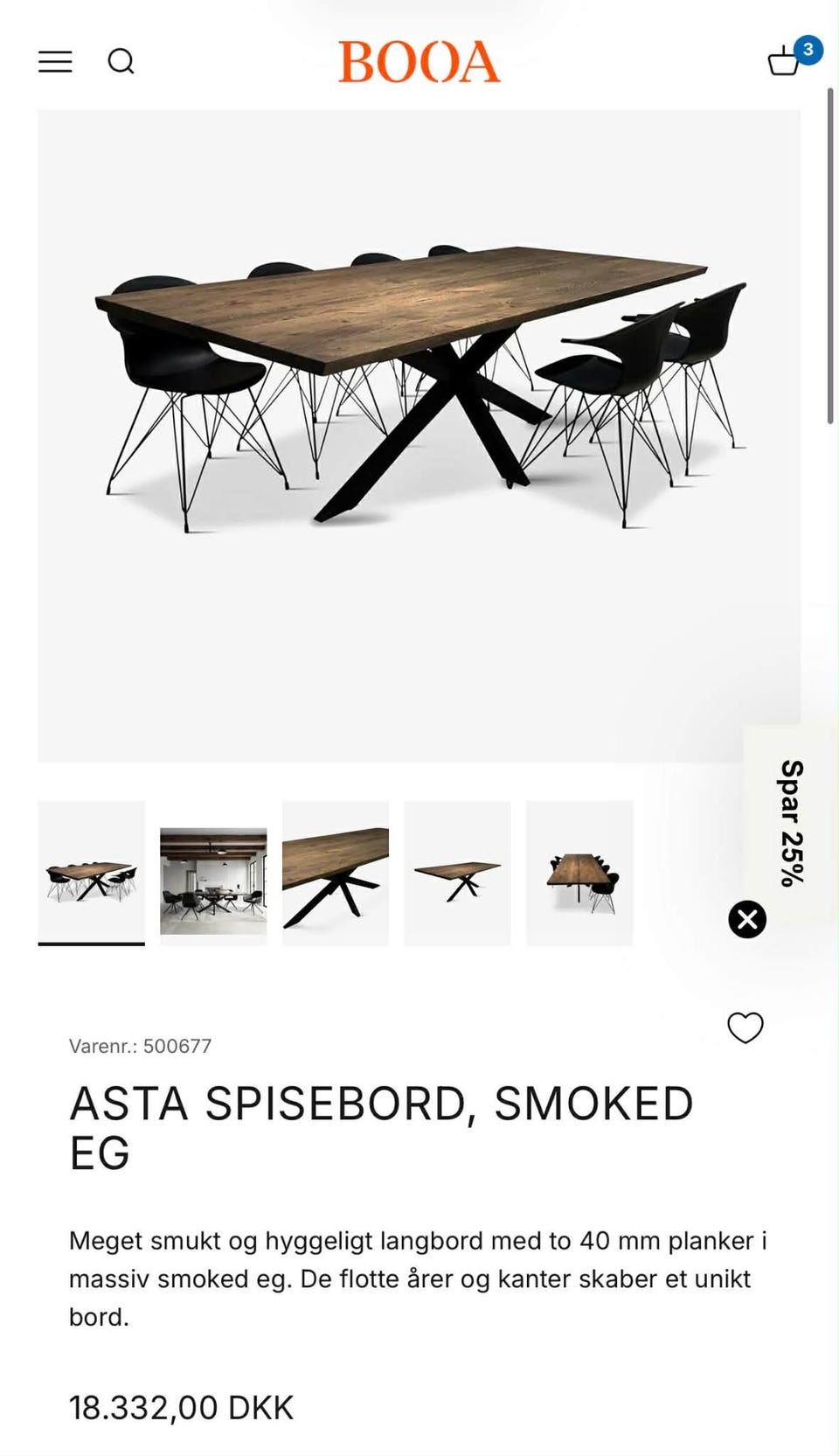Dismiss the Spar 25% promotion

tap(747, 919)
